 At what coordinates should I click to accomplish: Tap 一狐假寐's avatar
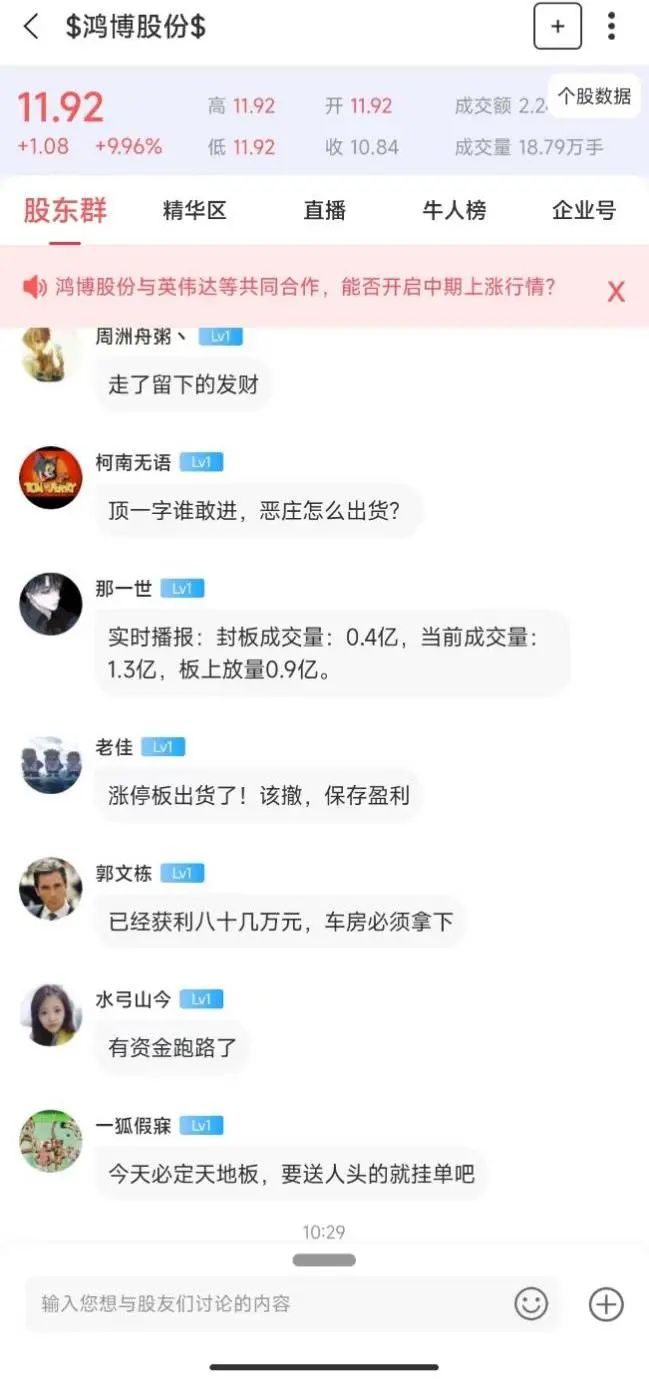point(51,1141)
